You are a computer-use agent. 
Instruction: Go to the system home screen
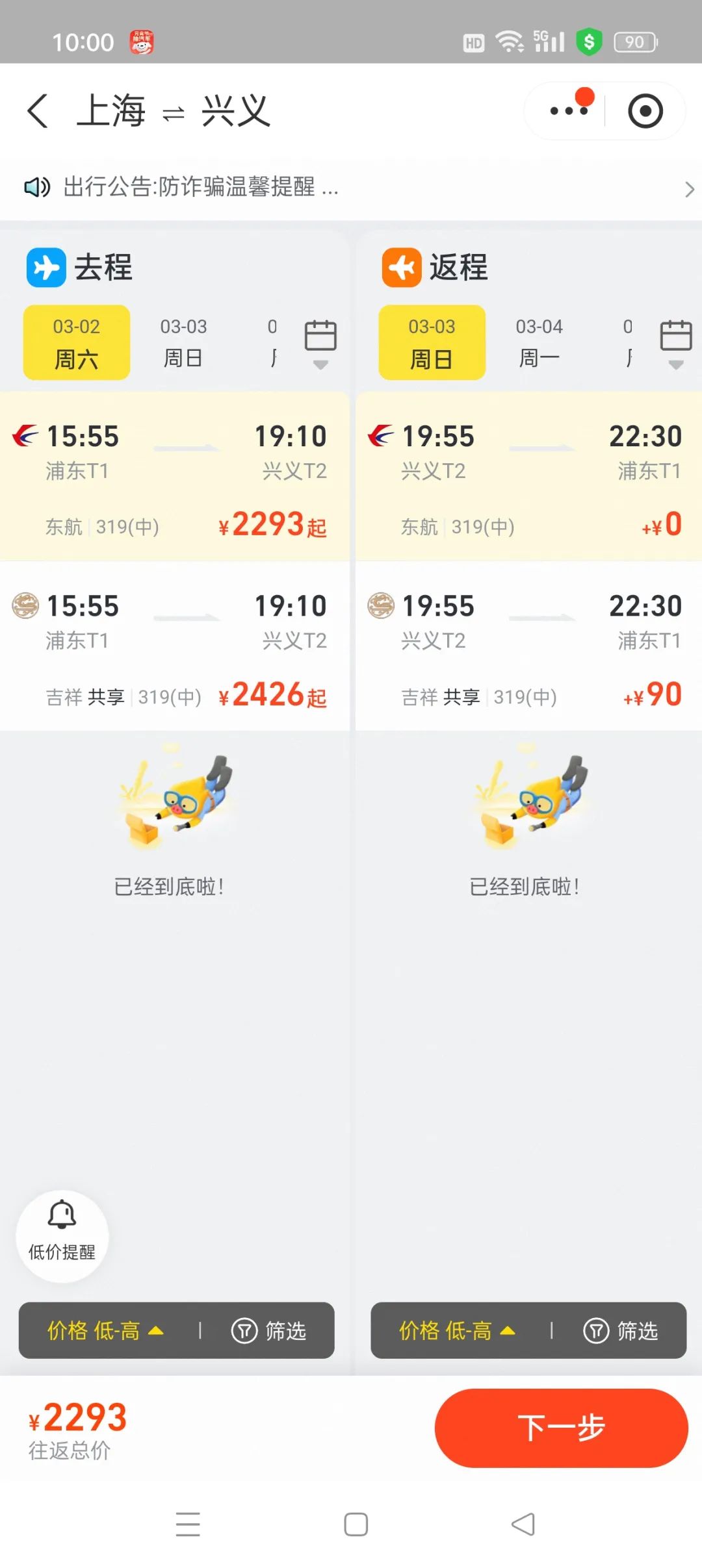point(356,1524)
